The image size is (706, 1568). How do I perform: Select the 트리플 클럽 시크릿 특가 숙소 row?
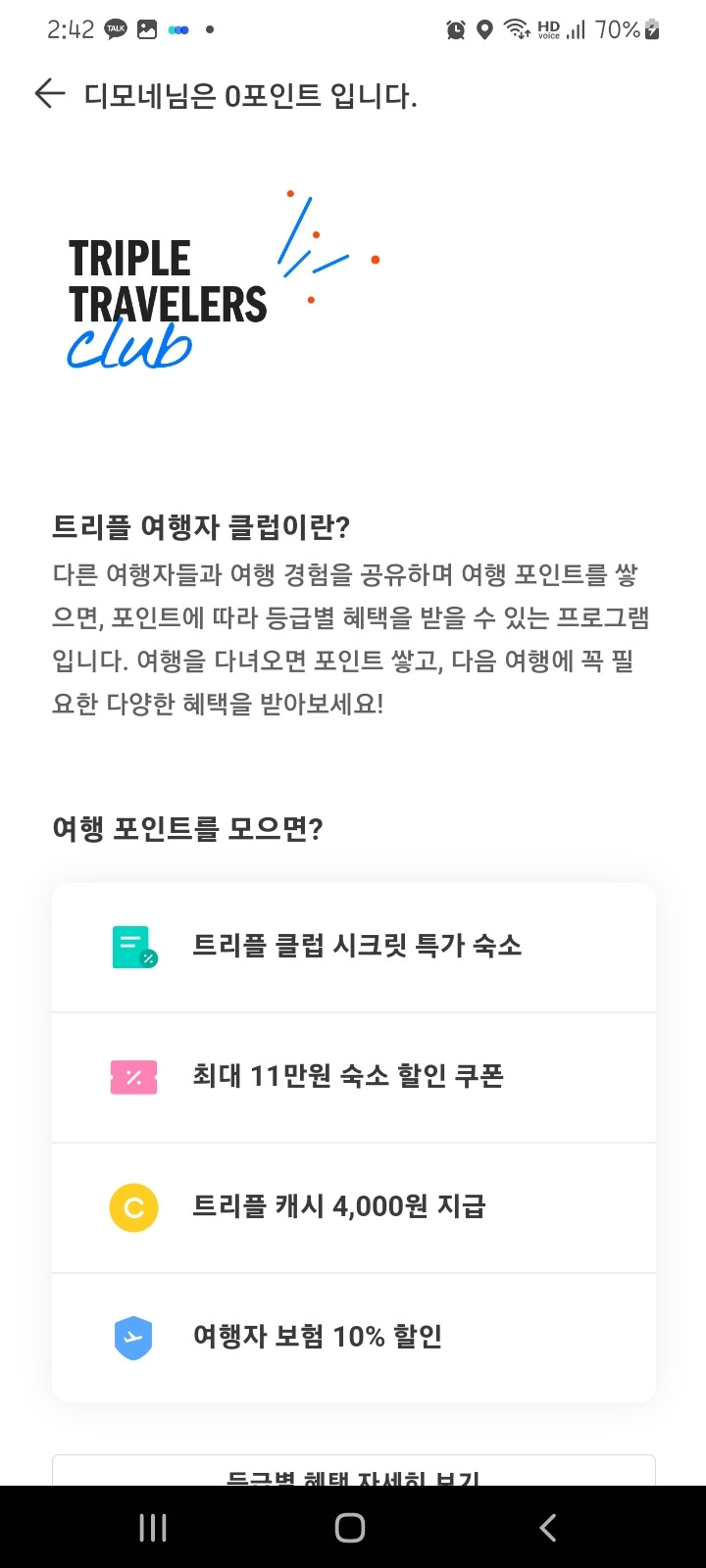pyautogui.click(x=353, y=946)
